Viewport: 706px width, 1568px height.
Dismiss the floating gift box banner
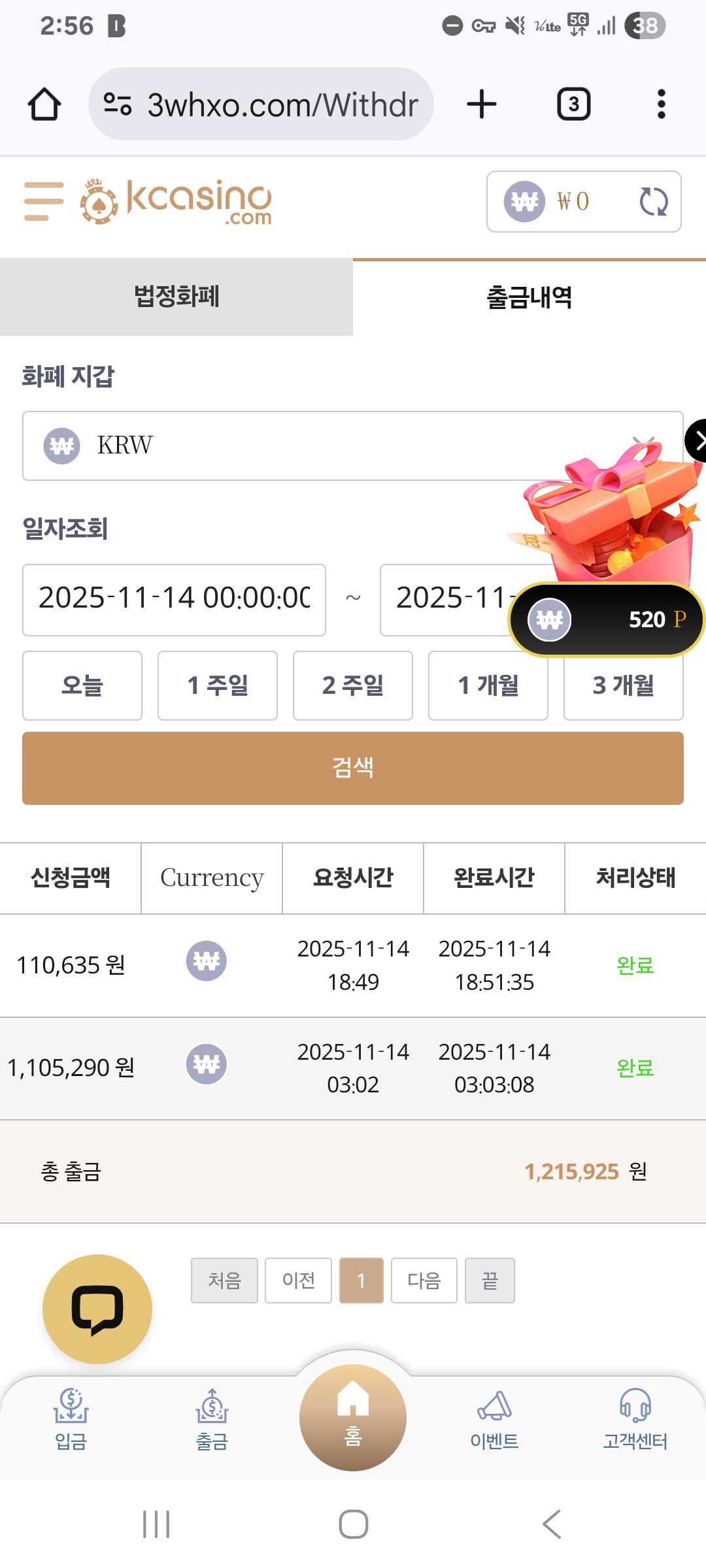pos(698,441)
